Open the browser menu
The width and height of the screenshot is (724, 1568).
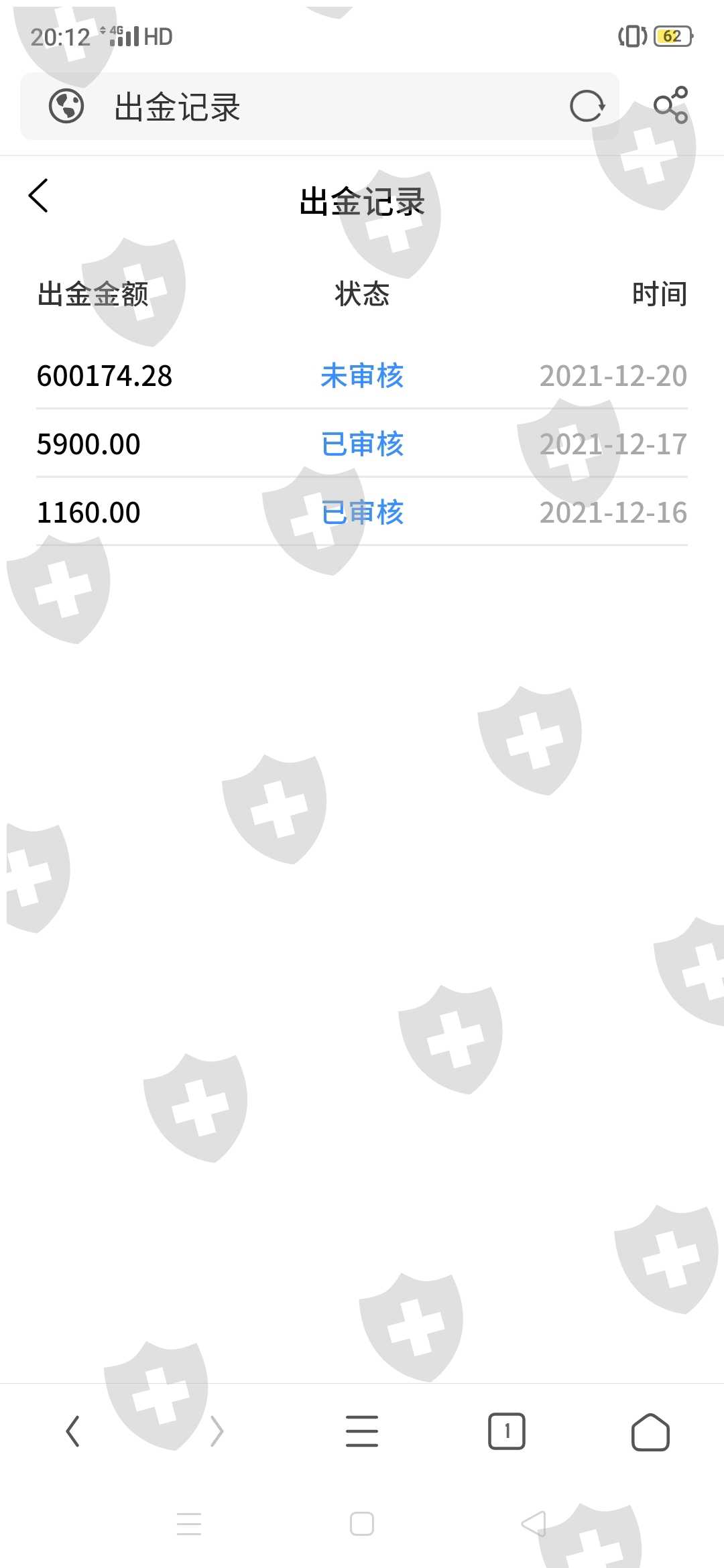(362, 1431)
